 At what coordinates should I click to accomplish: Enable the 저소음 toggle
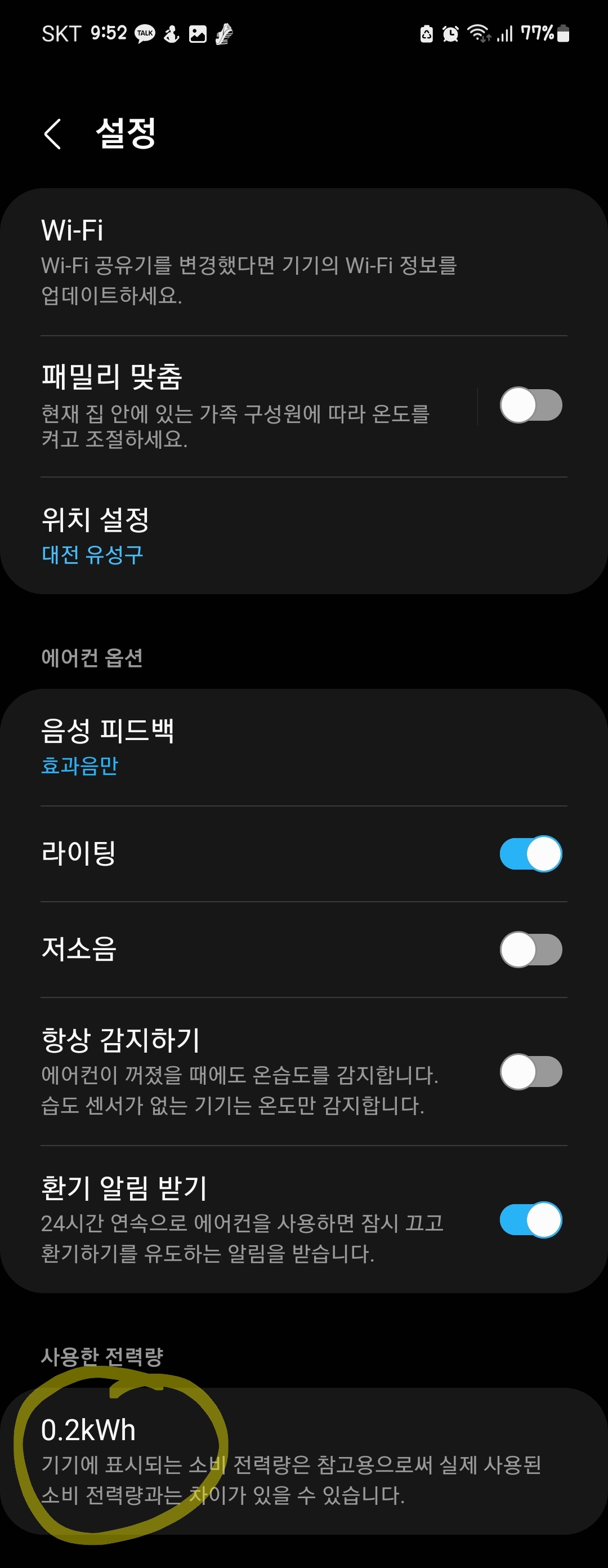point(532,950)
